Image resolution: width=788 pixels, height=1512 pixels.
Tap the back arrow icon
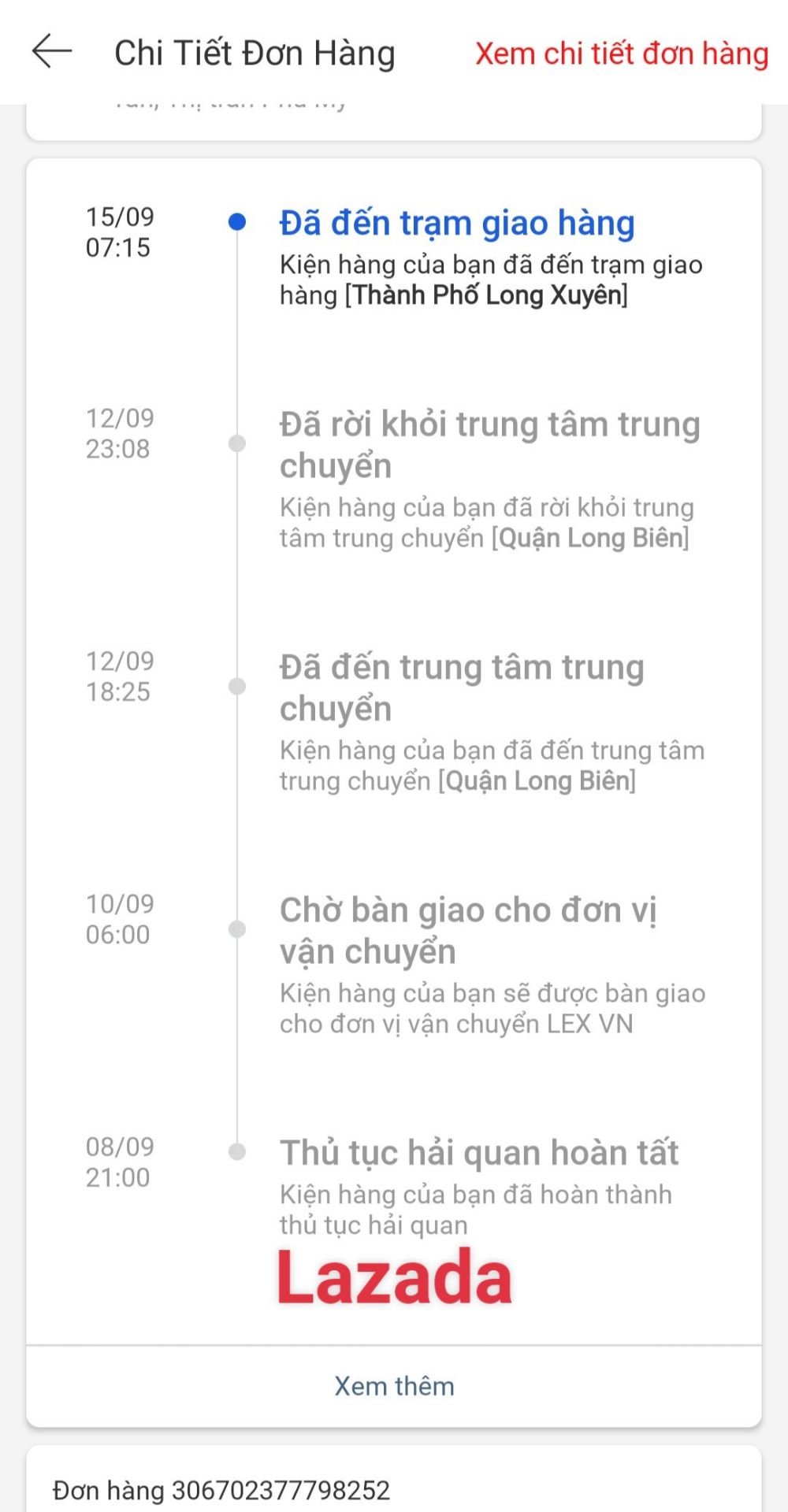click(49, 53)
